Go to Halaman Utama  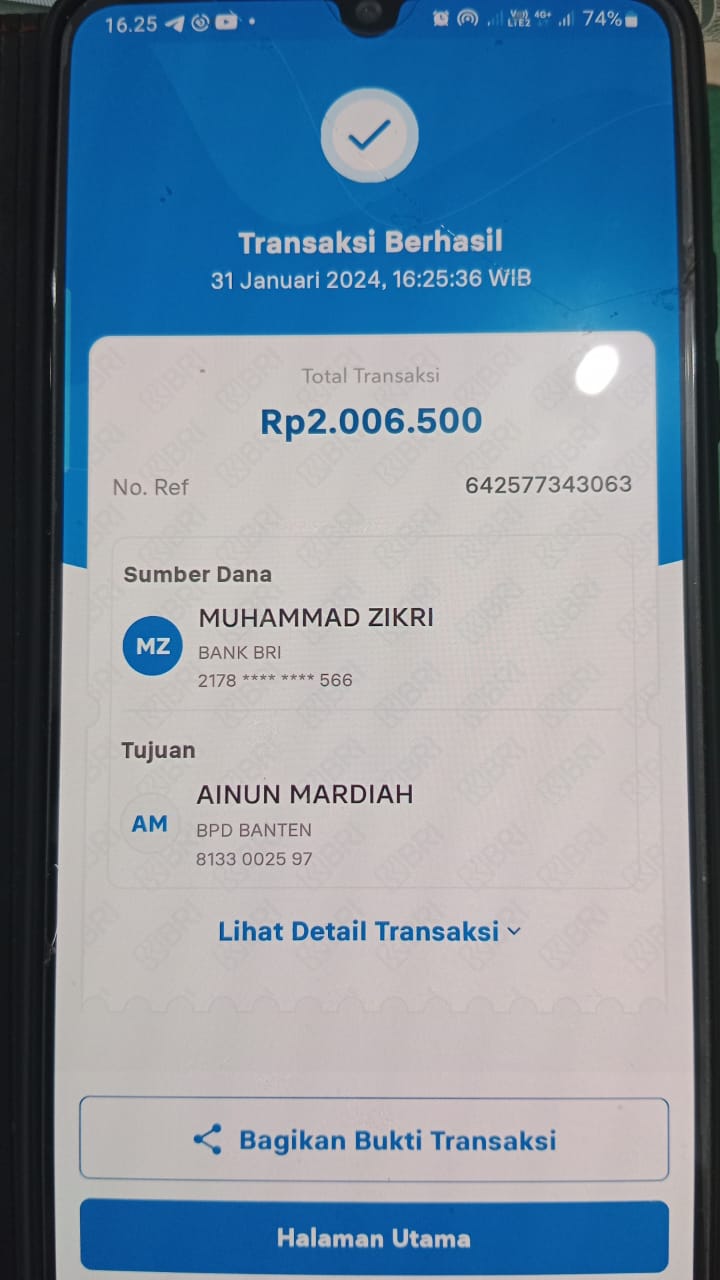pyautogui.click(x=374, y=1237)
